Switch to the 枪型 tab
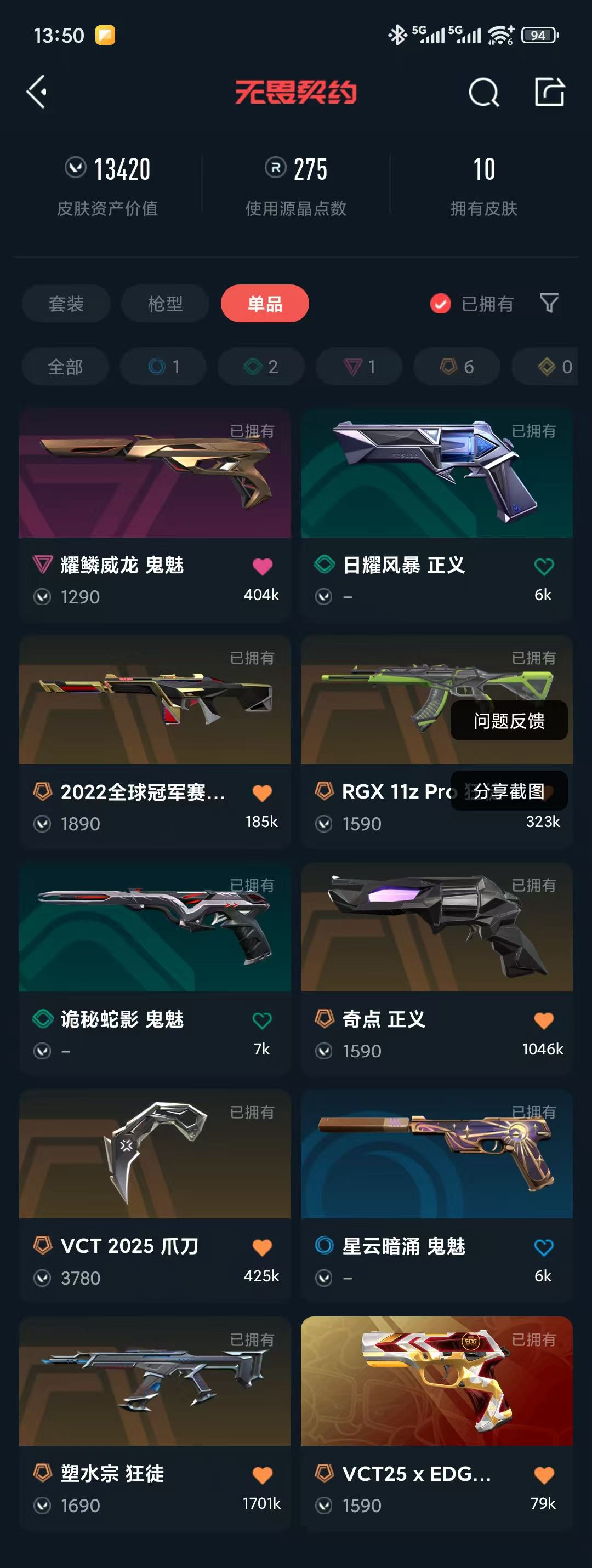The width and height of the screenshot is (592, 1568). click(x=165, y=303)
